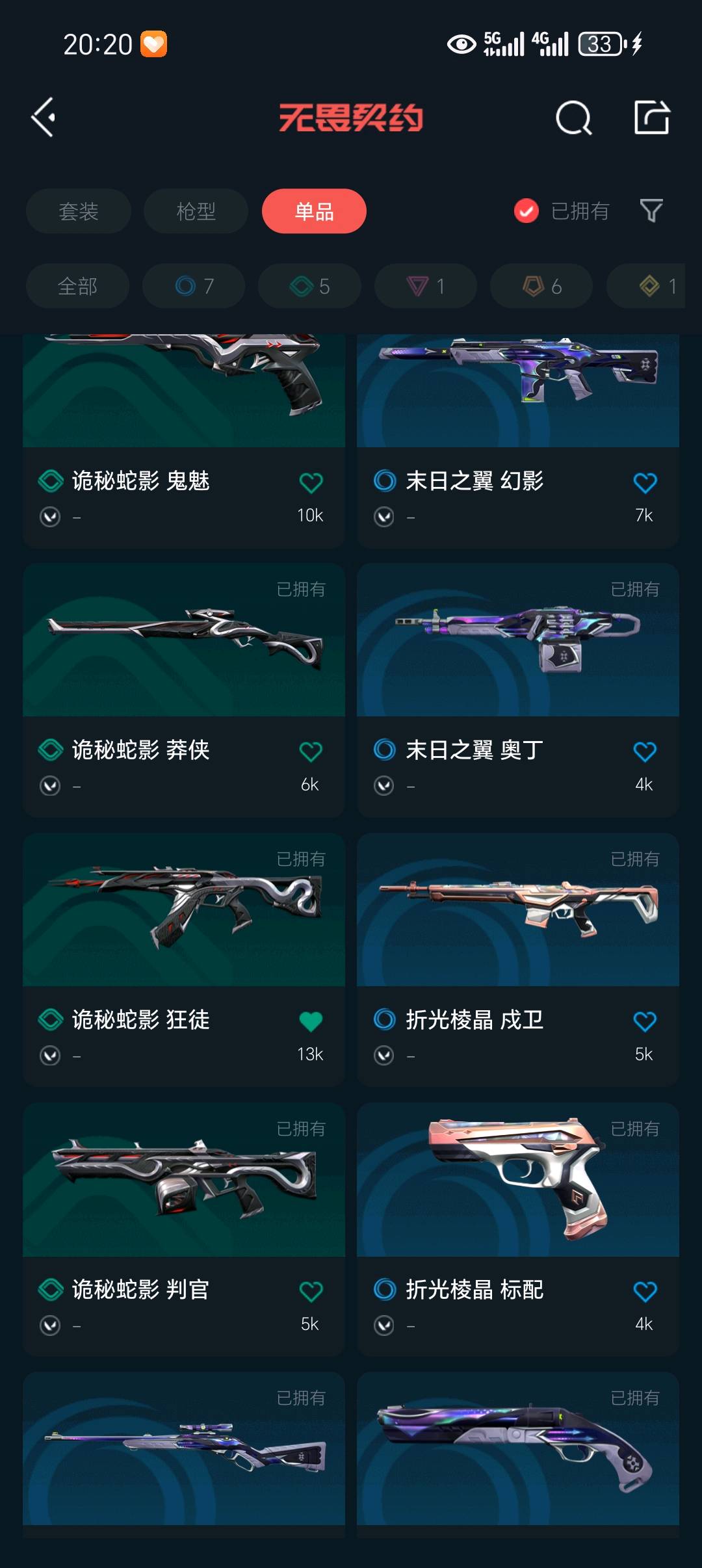Share this page via the top-right icon

click(x=652, y=118)
